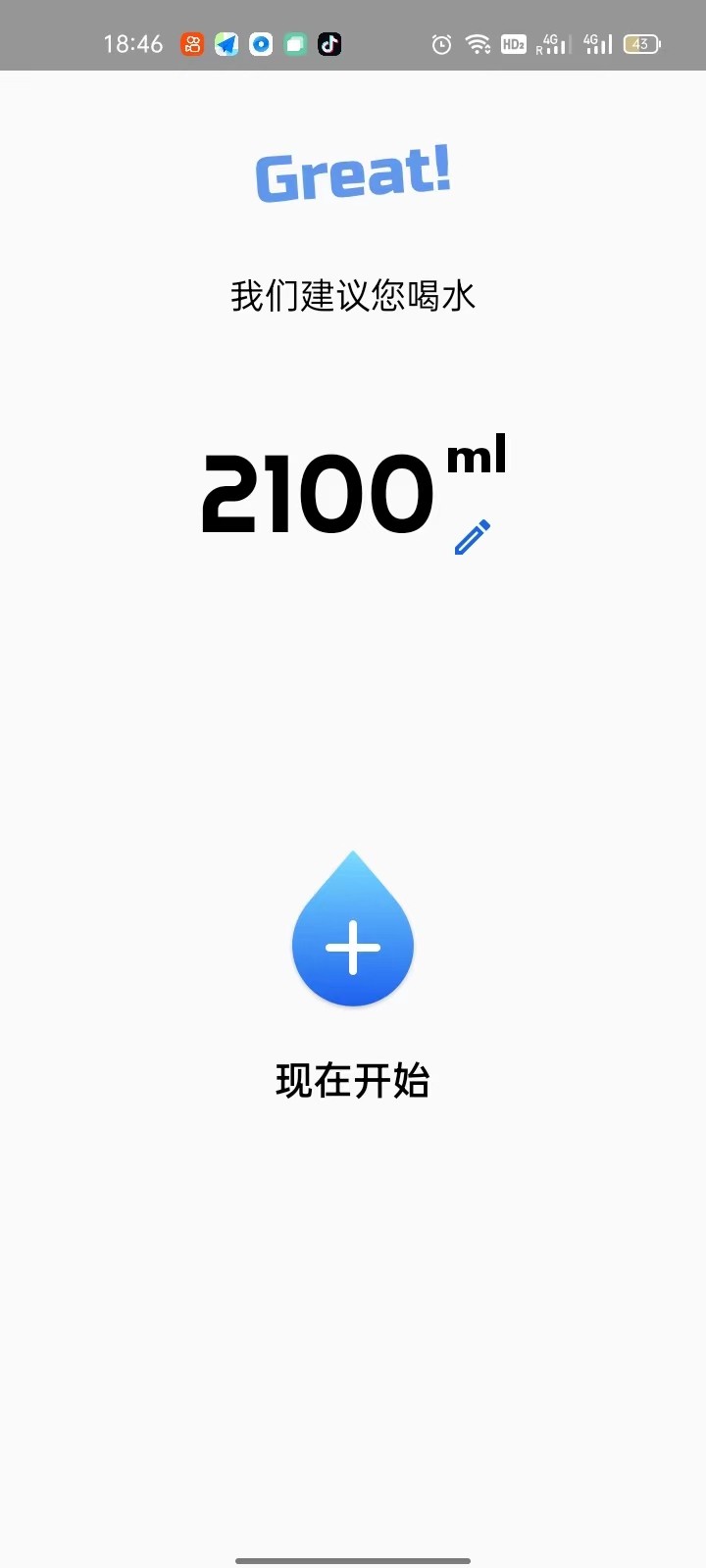
Task: Tap the pencil icon to edit water goal
Action: point(473,536)
